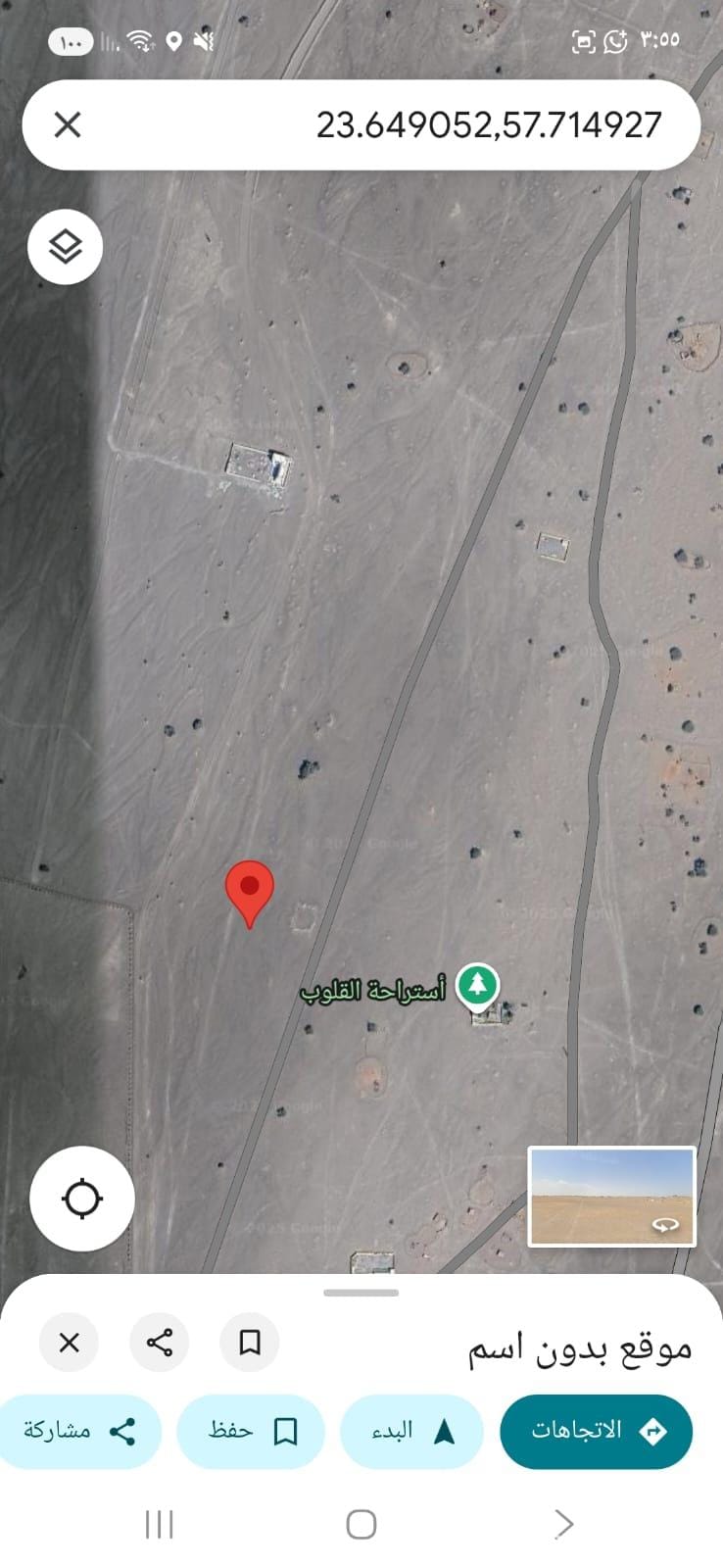Open the Street View thumbnail

click(x=611, y=1197)
